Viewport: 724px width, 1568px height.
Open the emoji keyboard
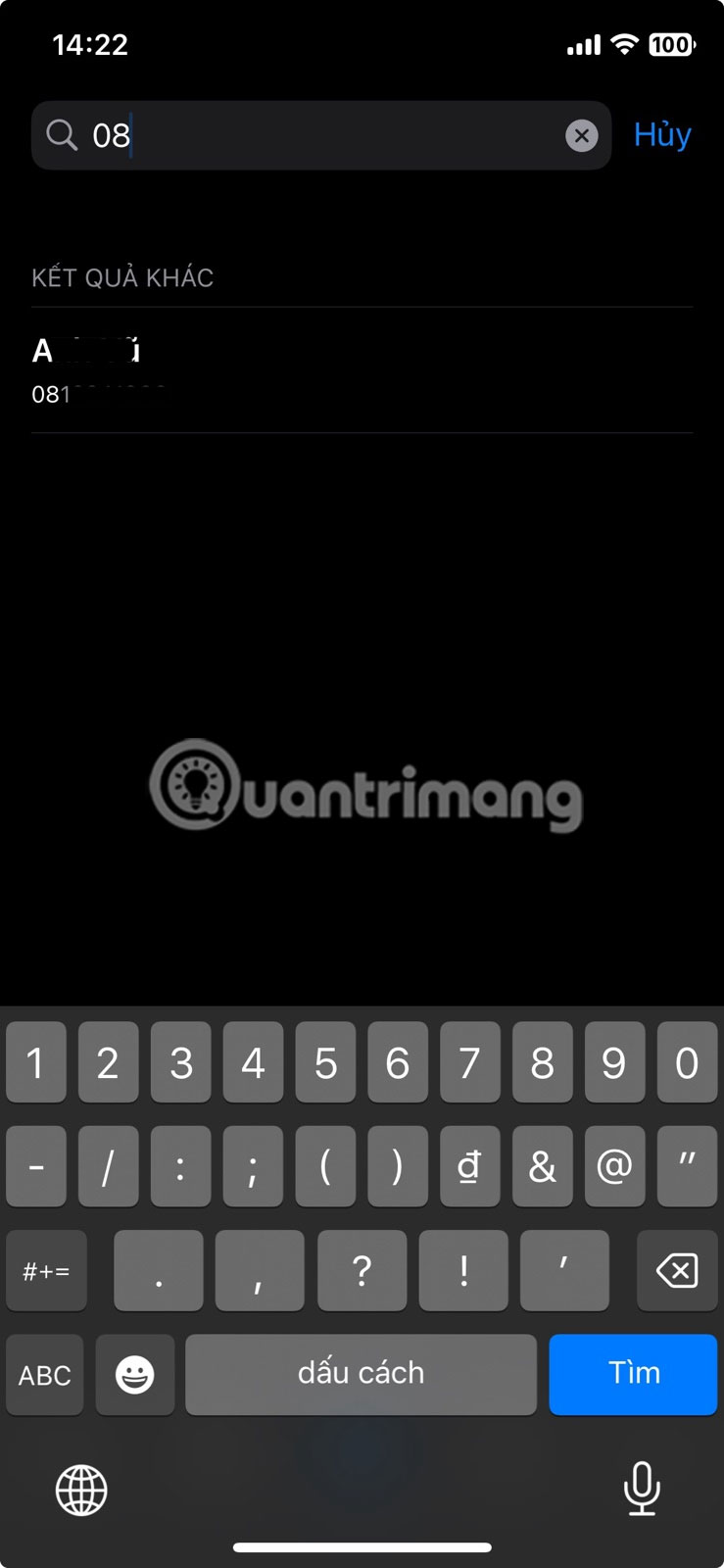coord(135,1374)
